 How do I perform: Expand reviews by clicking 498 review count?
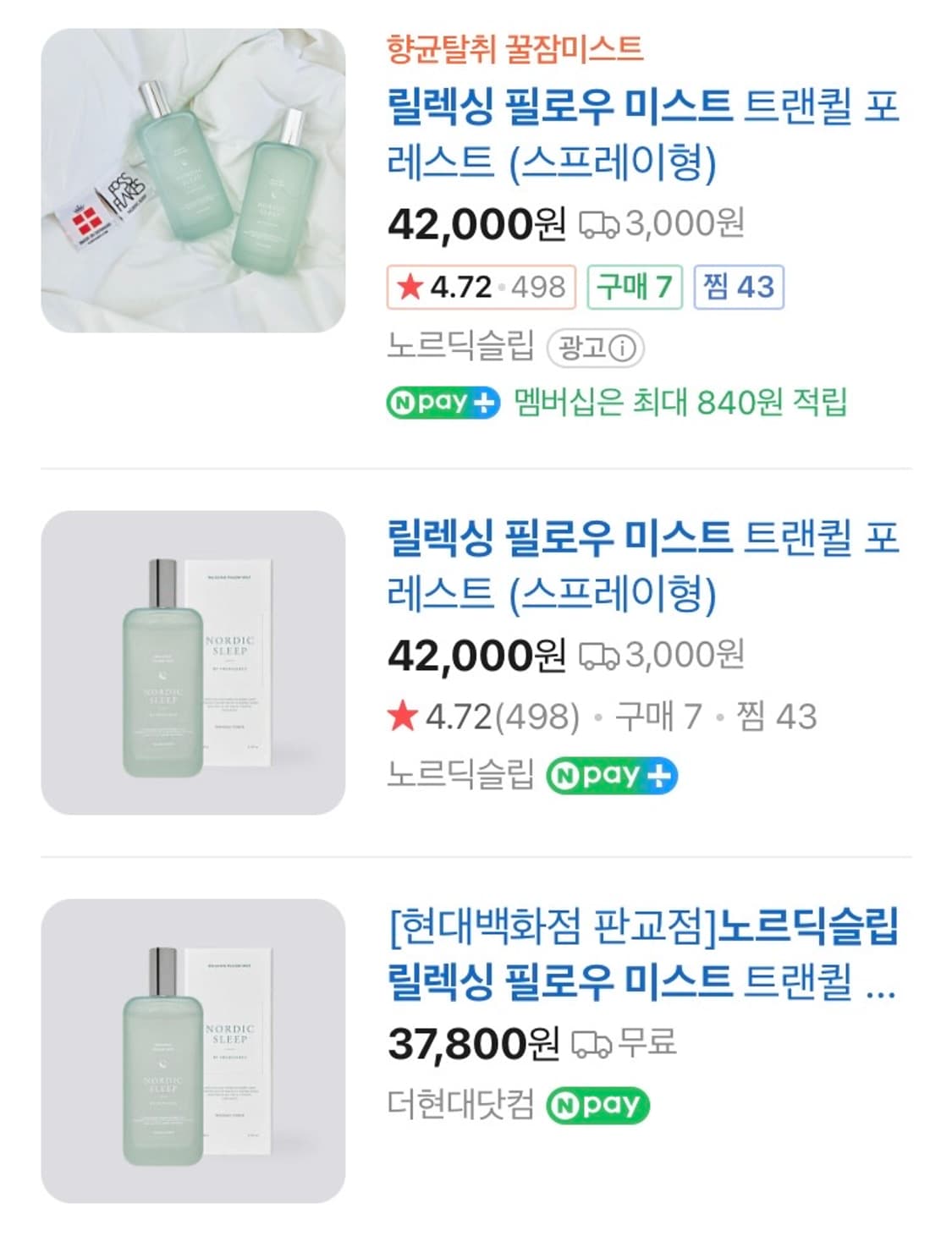coord(537,287)
